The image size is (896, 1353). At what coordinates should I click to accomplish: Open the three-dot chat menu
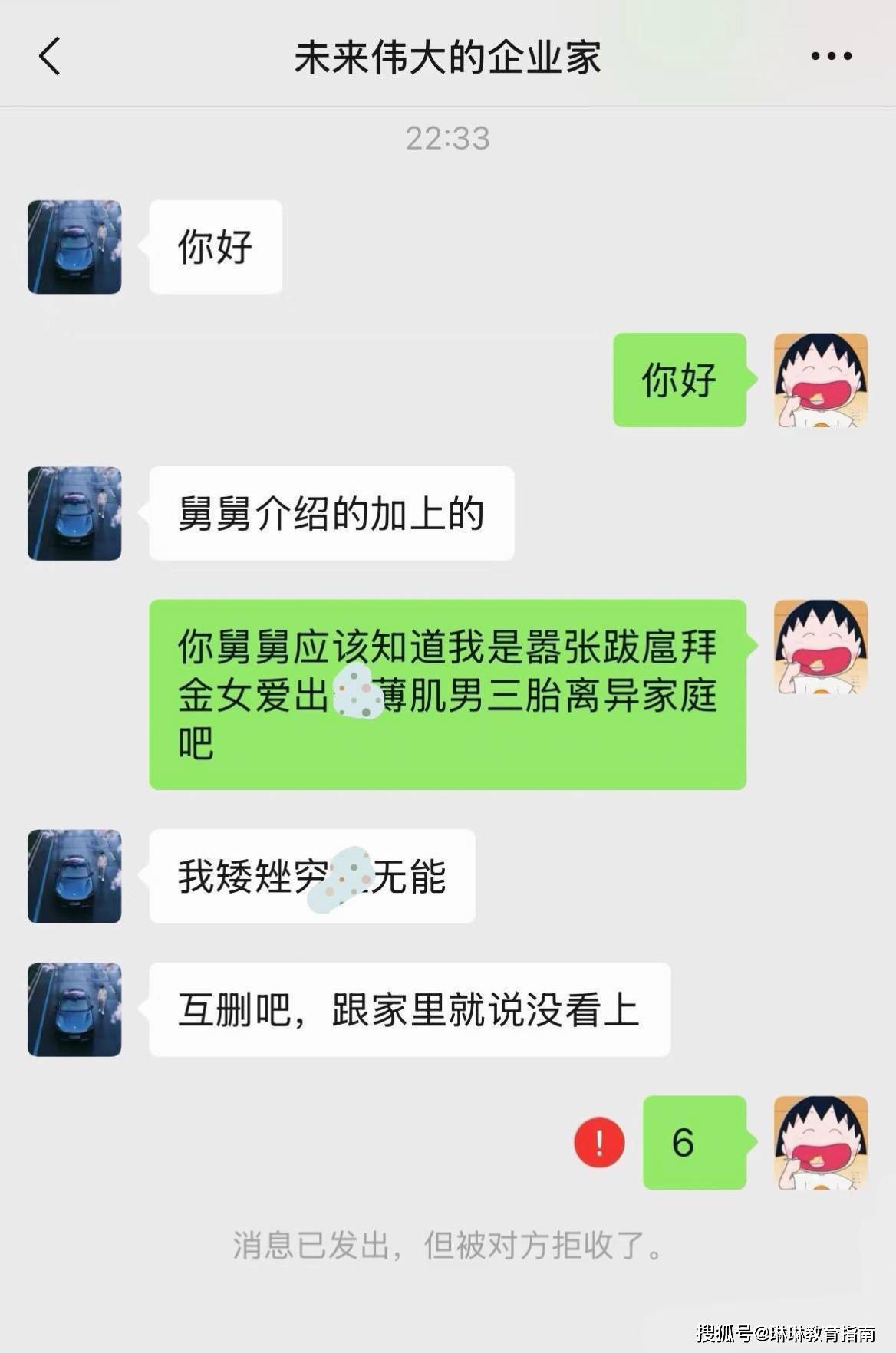[832, 57]
